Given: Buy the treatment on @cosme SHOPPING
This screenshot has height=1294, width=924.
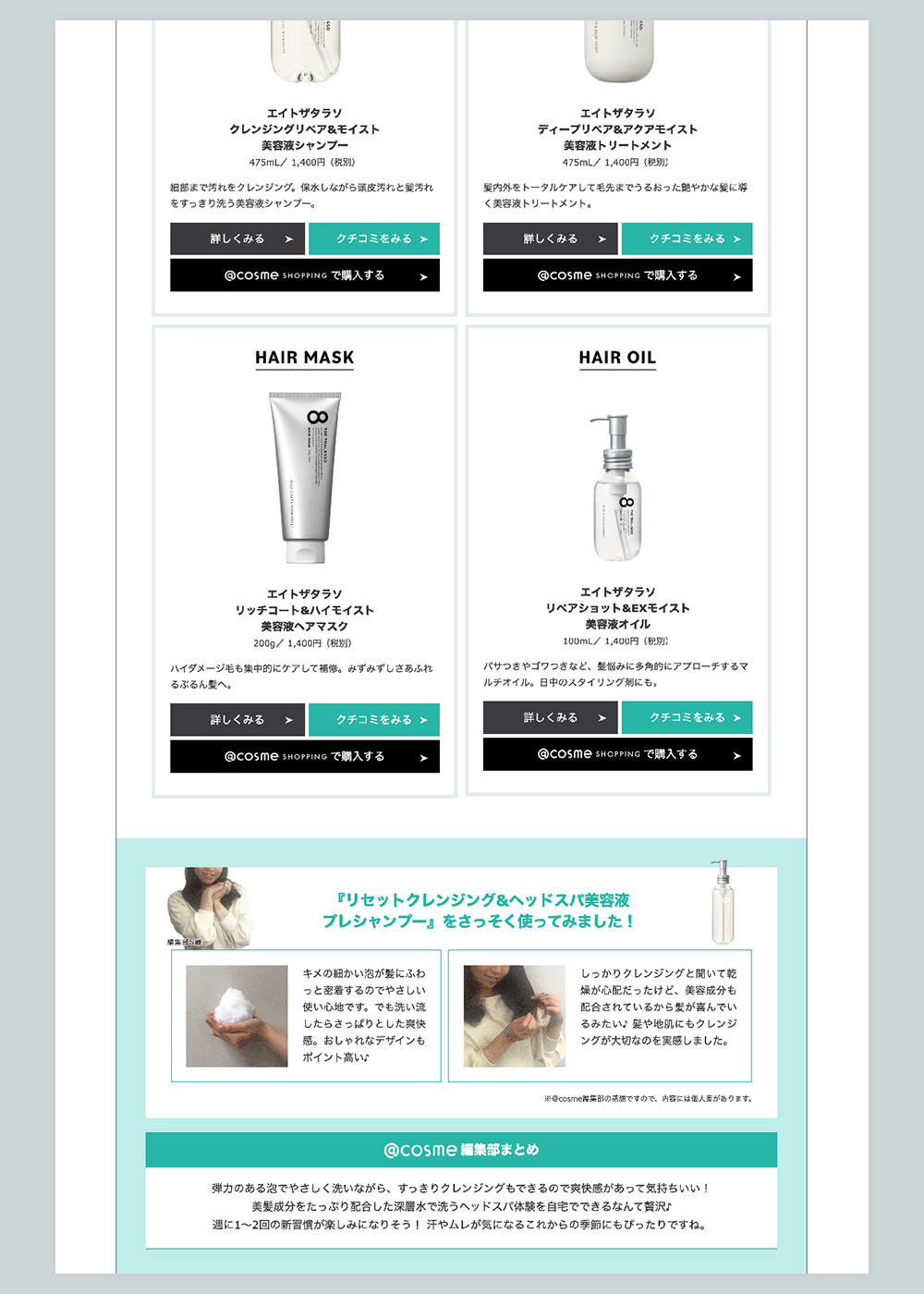Looking at the screenshot, I should click(x=617, y=275).
